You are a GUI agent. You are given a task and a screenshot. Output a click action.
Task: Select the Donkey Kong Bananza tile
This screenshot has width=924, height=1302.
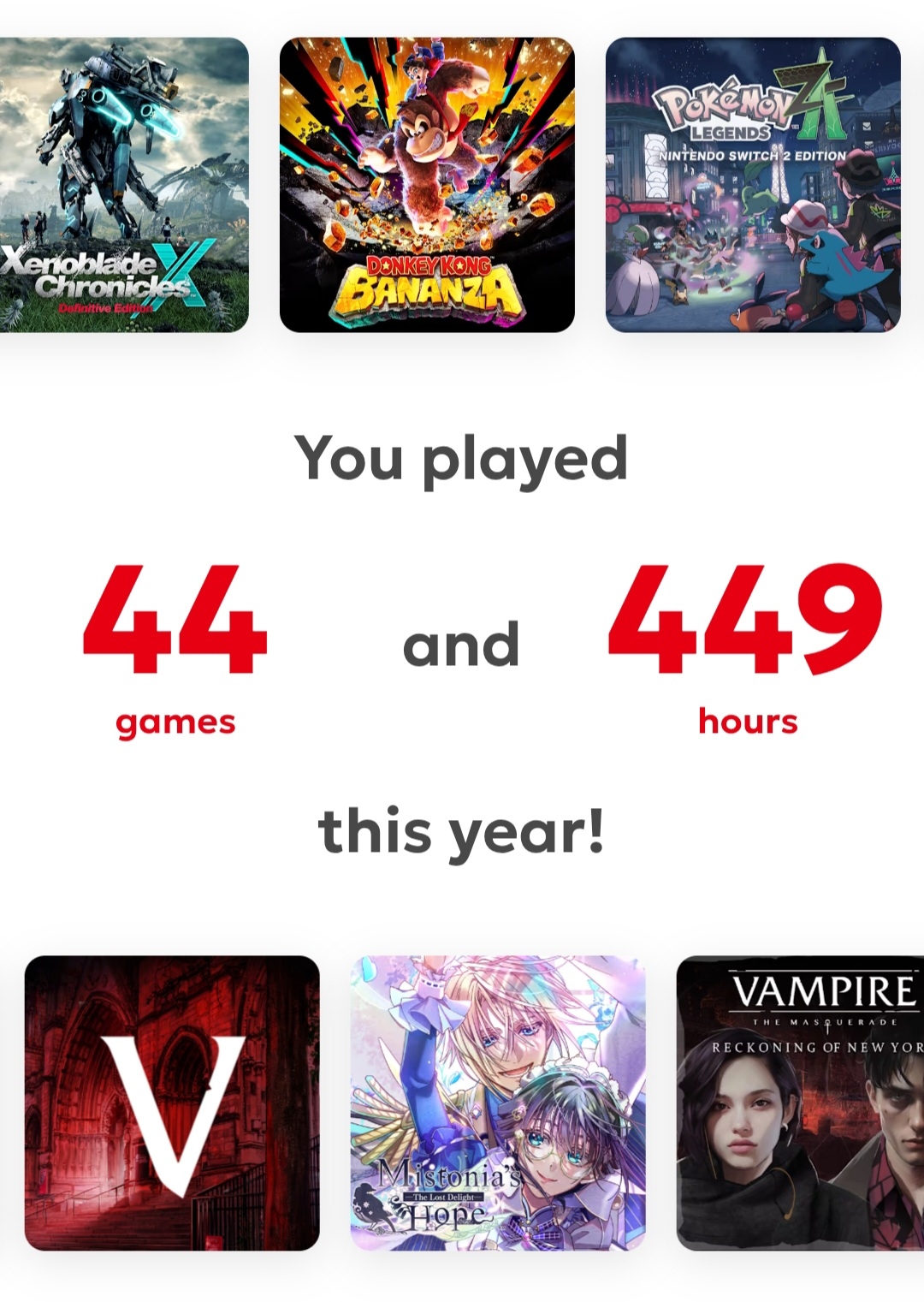427,185
